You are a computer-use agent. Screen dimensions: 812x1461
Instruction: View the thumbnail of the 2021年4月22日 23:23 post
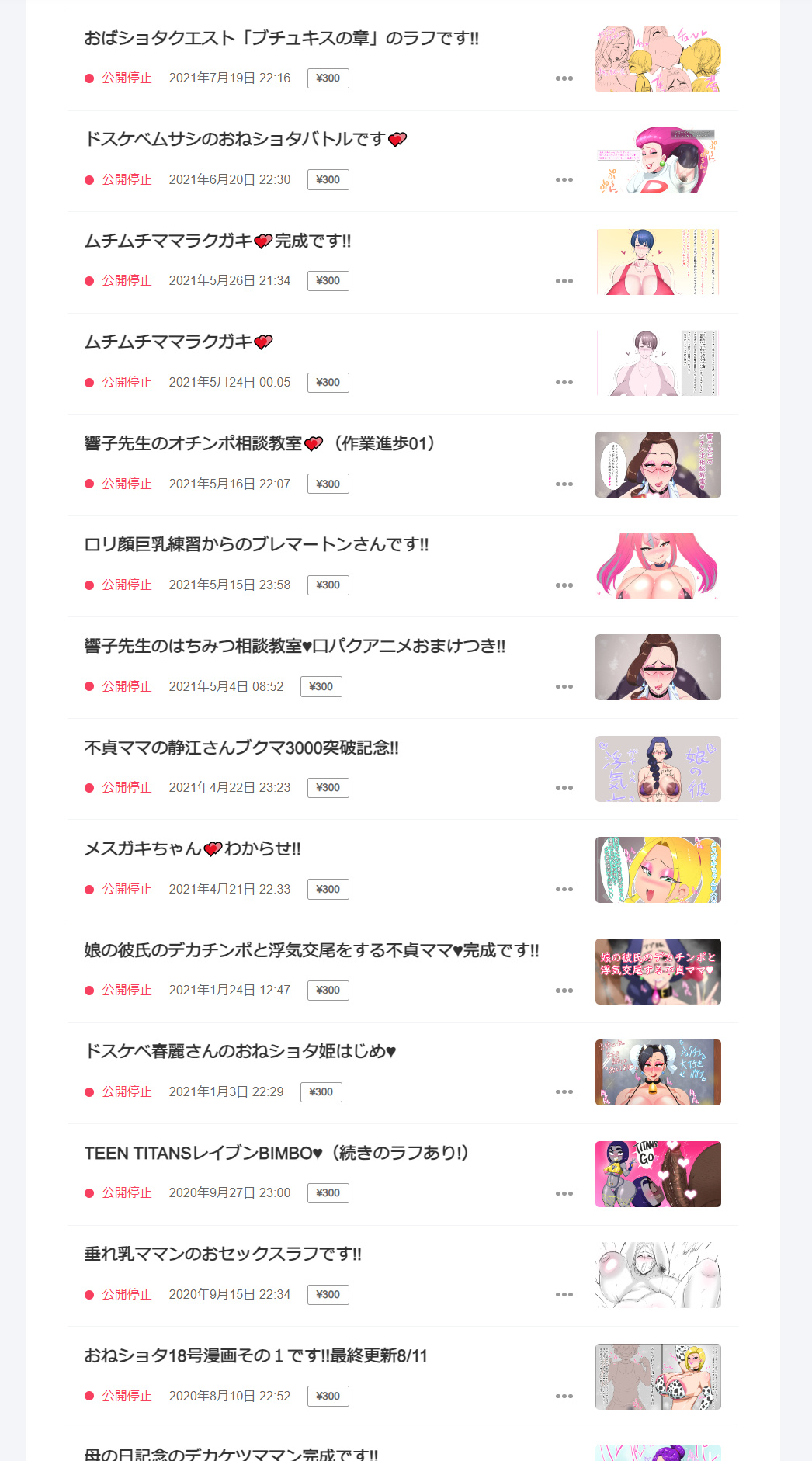[658, 769]
